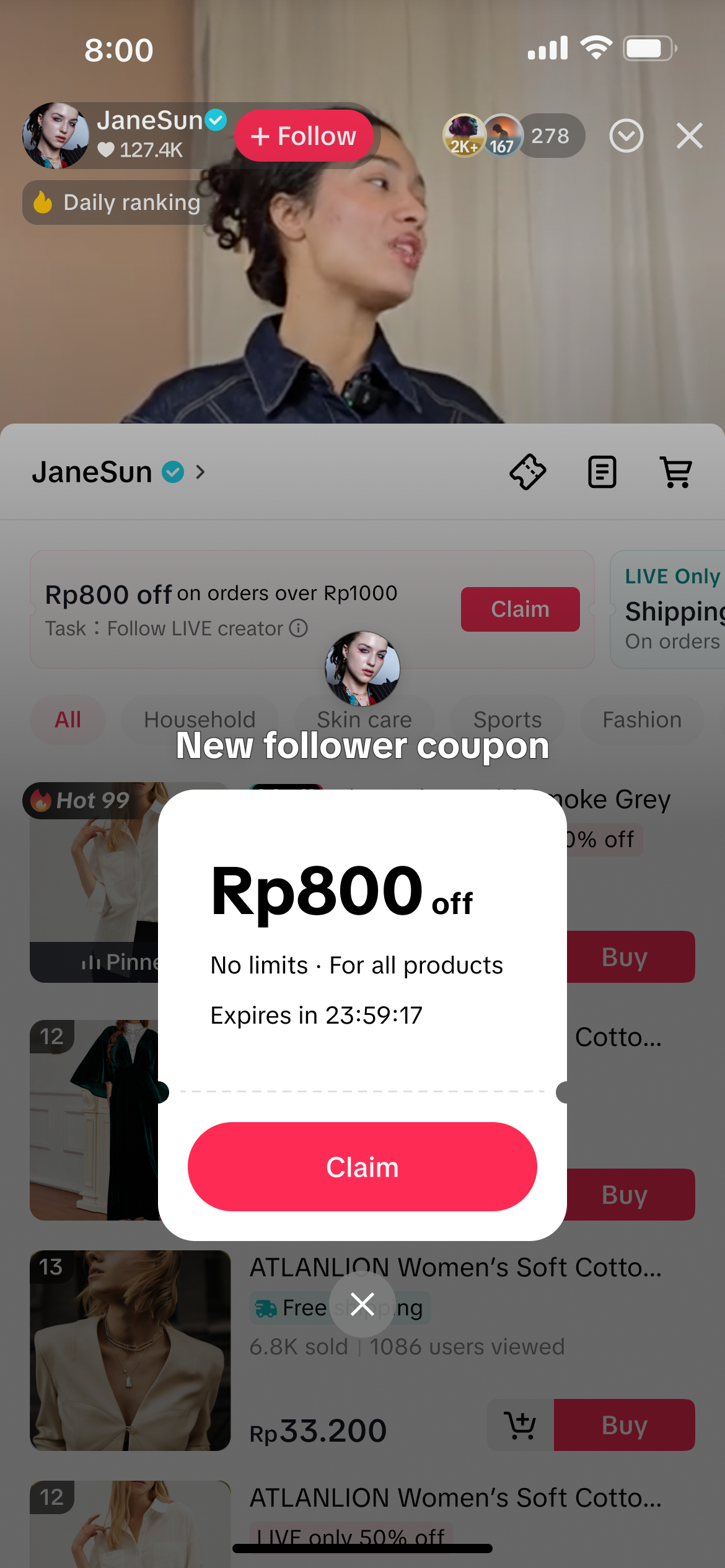Viewport: 725px width, 1568px height.
Task: Buy the Rp33.200 ATLANLION item
Action: pyautogui.click(x=624, y=1425)
